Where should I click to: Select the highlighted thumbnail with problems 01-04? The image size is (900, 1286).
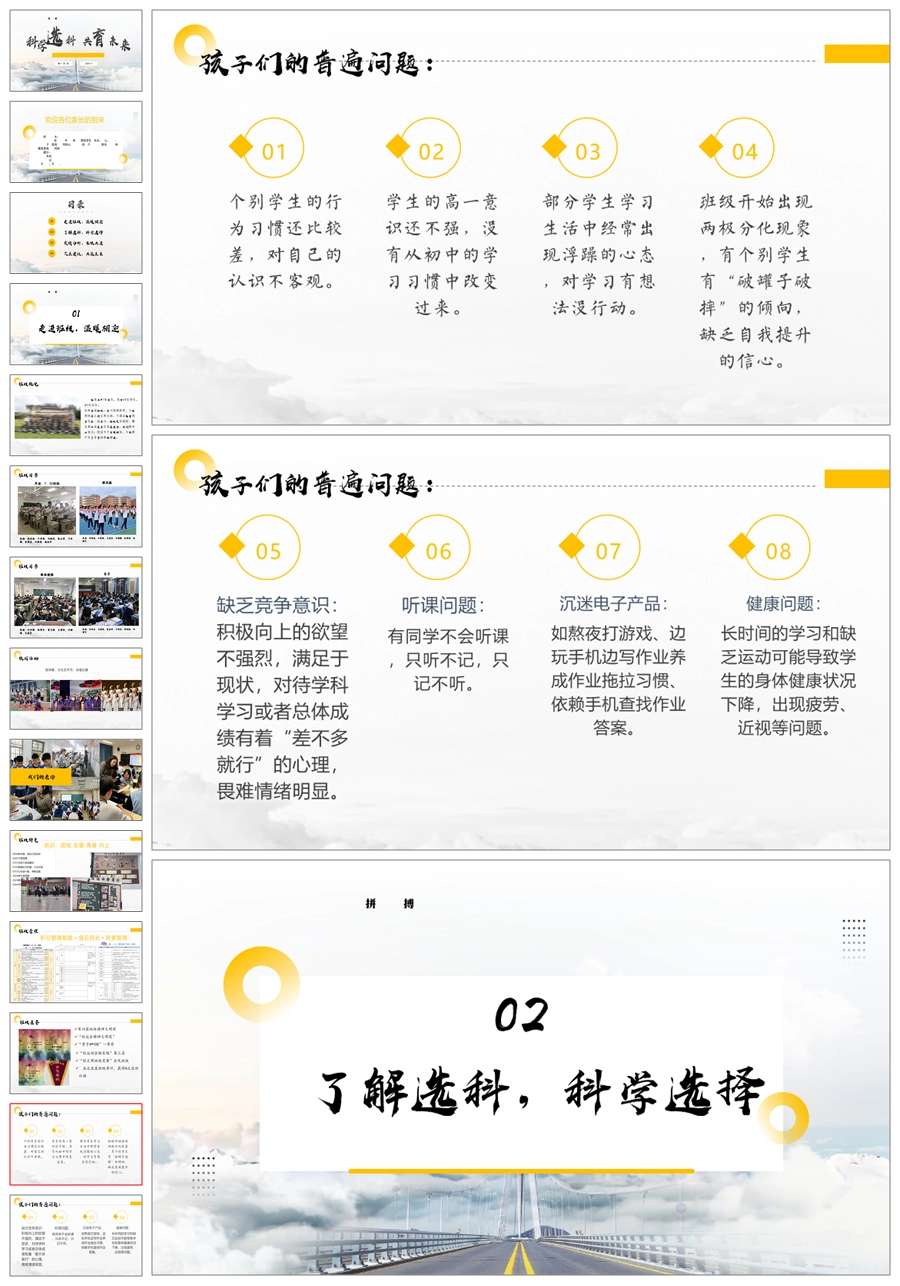76,1144
